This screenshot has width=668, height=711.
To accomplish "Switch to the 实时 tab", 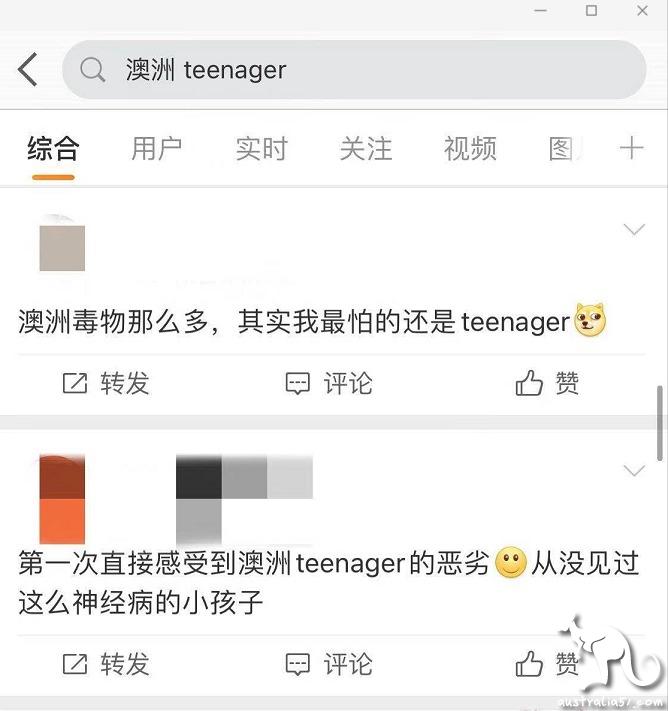I will [261, 150].
